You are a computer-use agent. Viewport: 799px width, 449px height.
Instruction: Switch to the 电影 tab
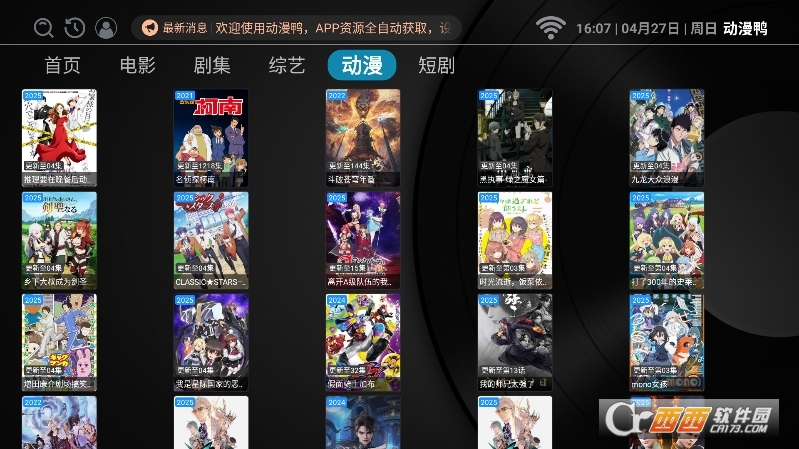click(137, 66)
